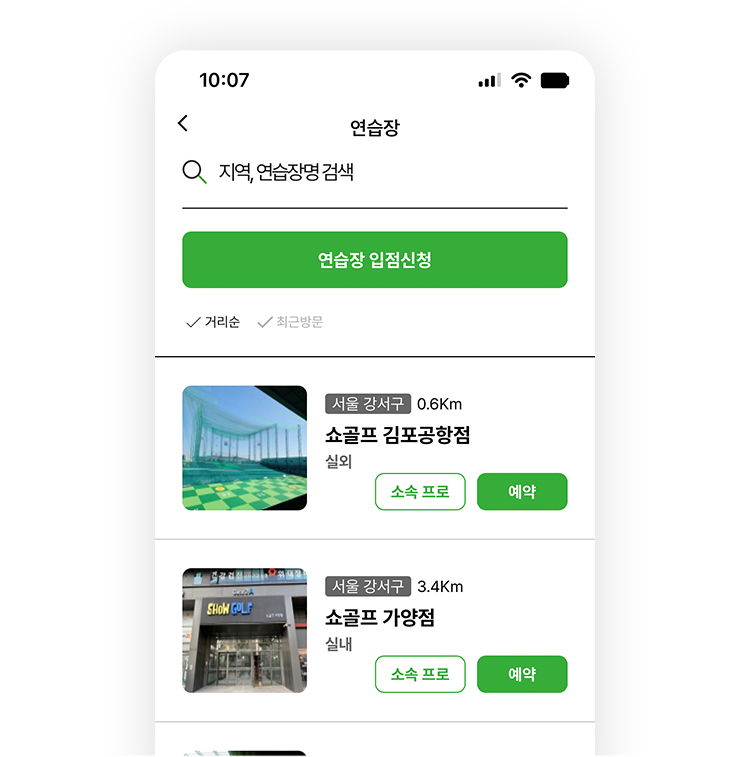Image resolution: width=750 pixels, height=757 pixels.
Task: View 소속 프로 for 쇼골프 가양점
Action: (420, 674)
